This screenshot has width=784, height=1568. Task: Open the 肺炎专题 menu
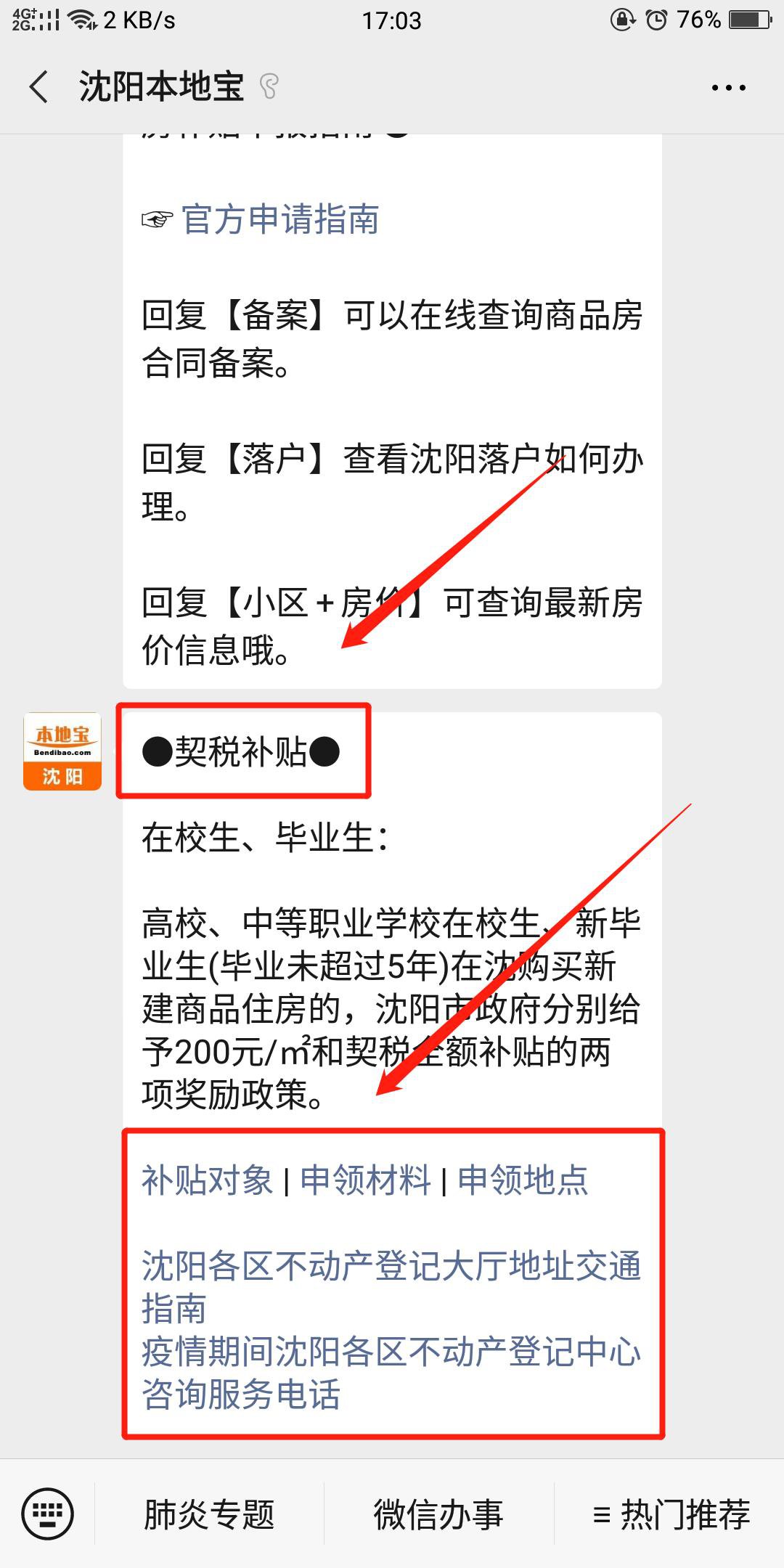point(209,1515)
